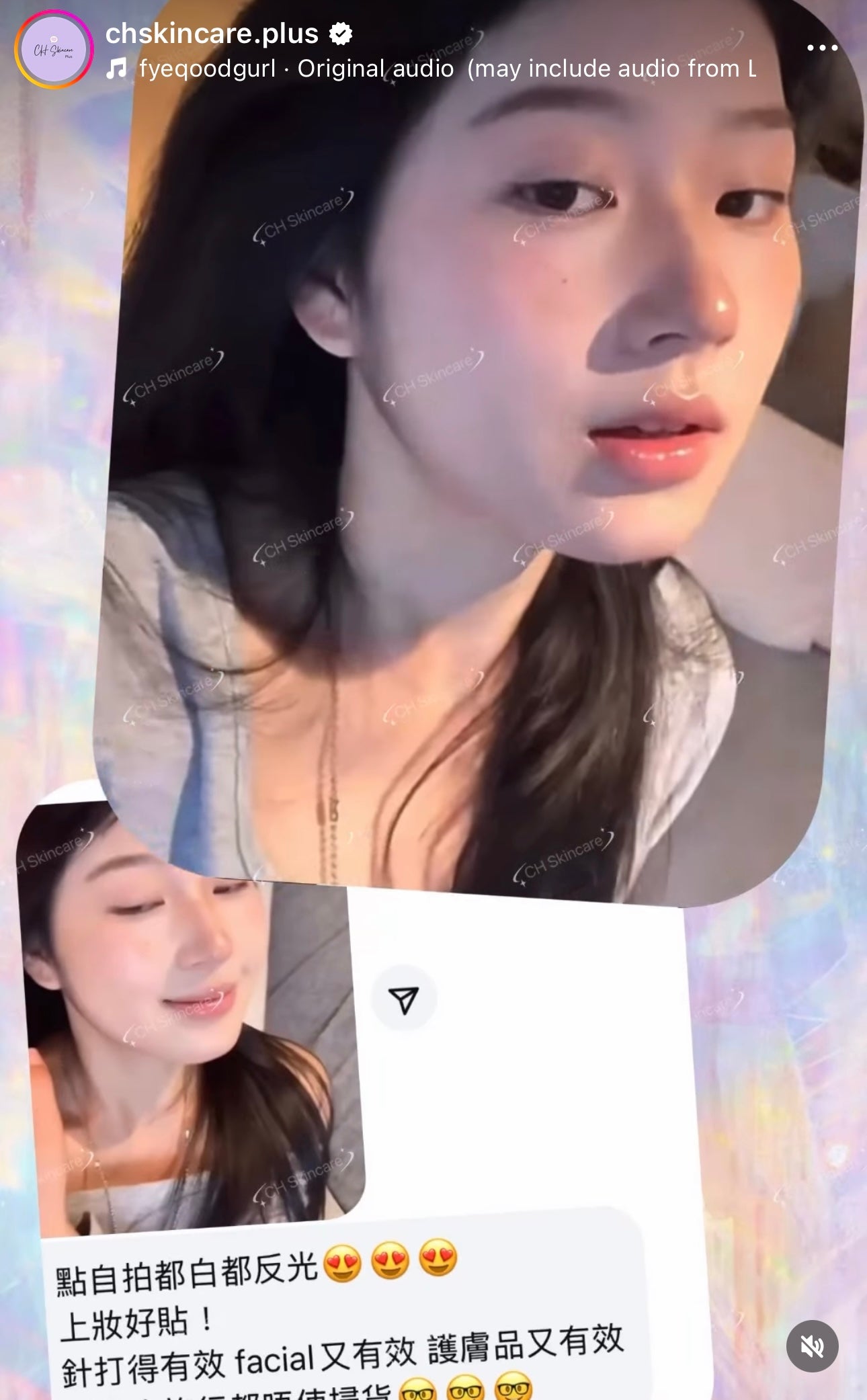Open the chskincare.plus username link

[x=212, y=33]
